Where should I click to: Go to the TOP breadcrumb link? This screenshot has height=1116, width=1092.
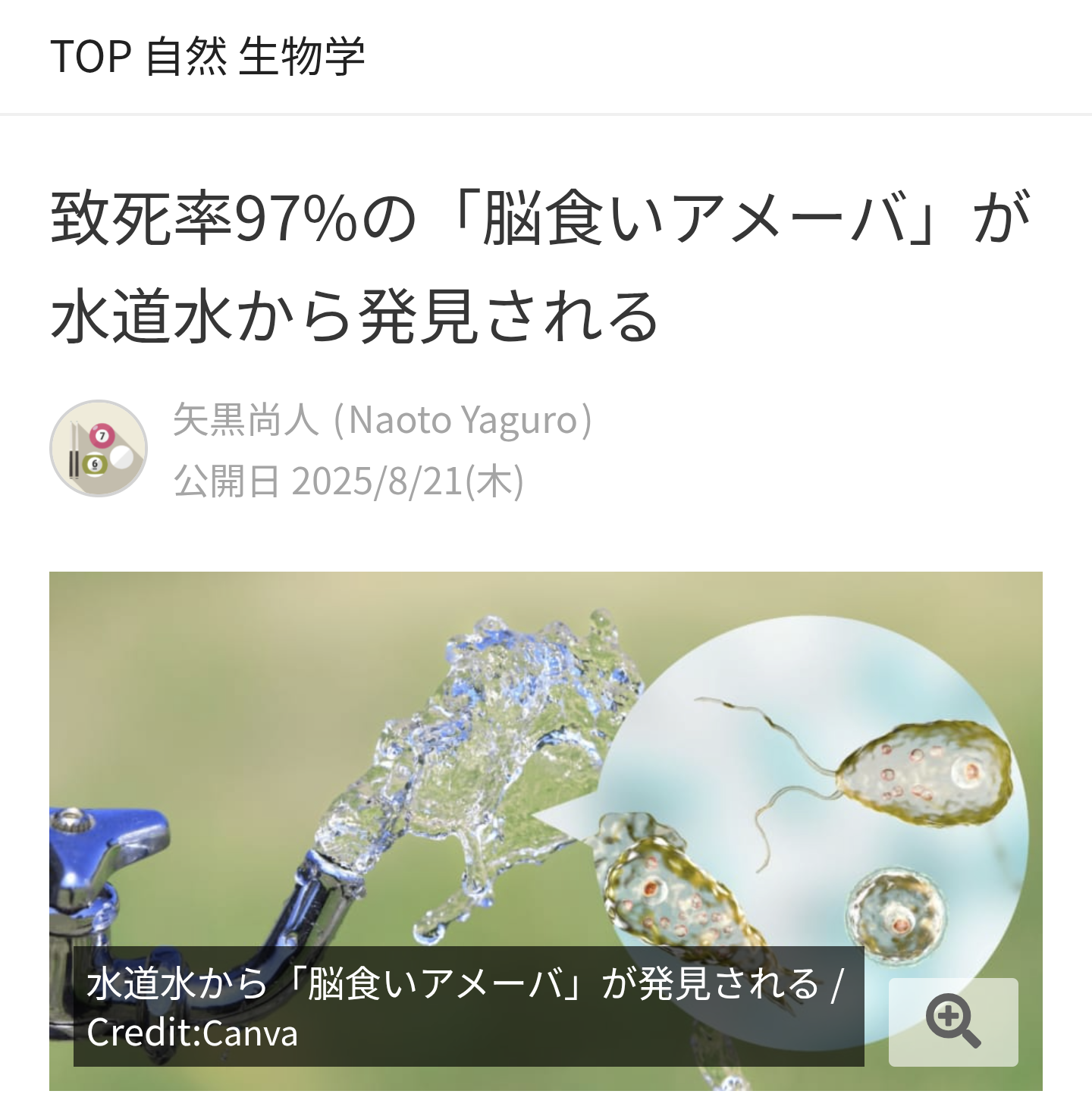coord(90,57)
